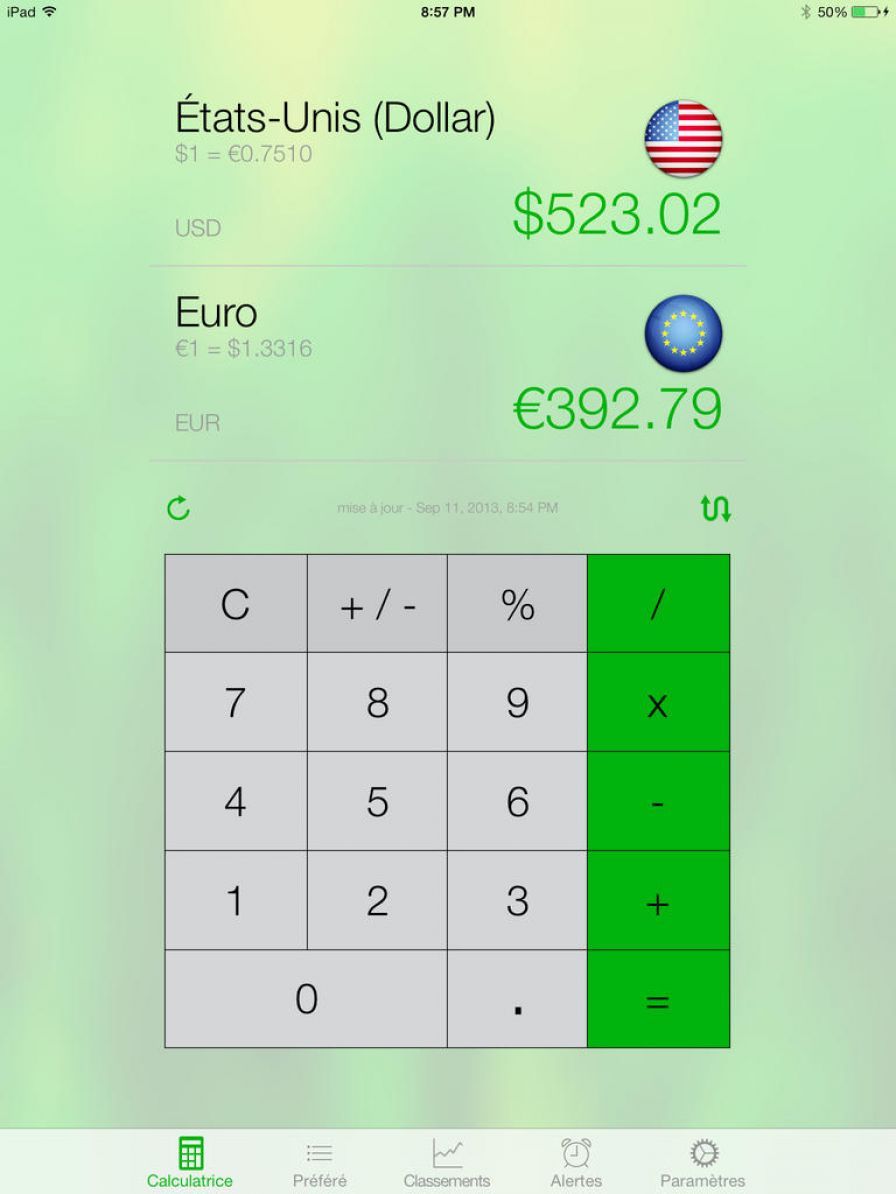
Task: Tap the percent key
Action: [x=517, y=604]
